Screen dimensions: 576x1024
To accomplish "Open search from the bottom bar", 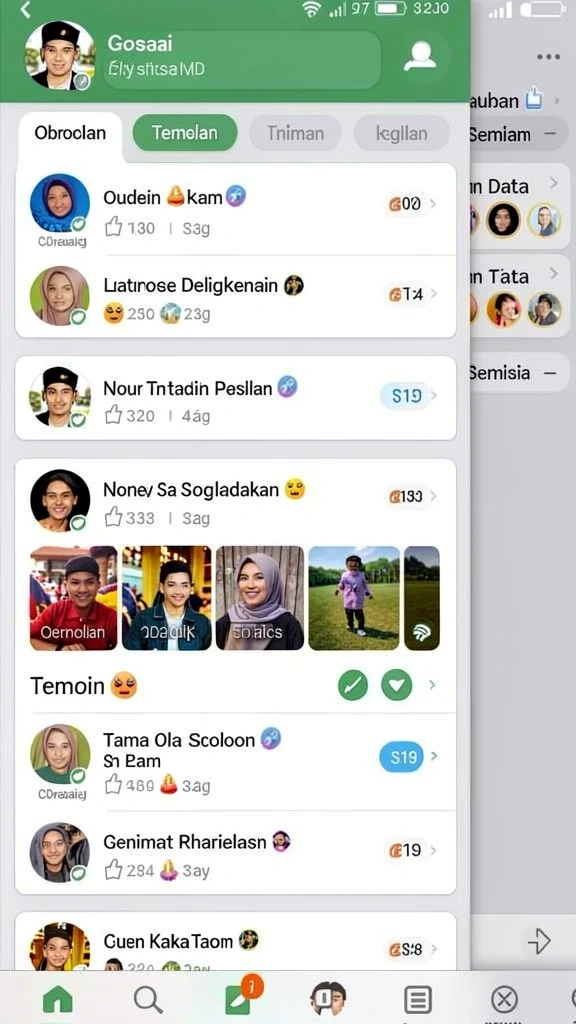I will [x=148, y=999].
